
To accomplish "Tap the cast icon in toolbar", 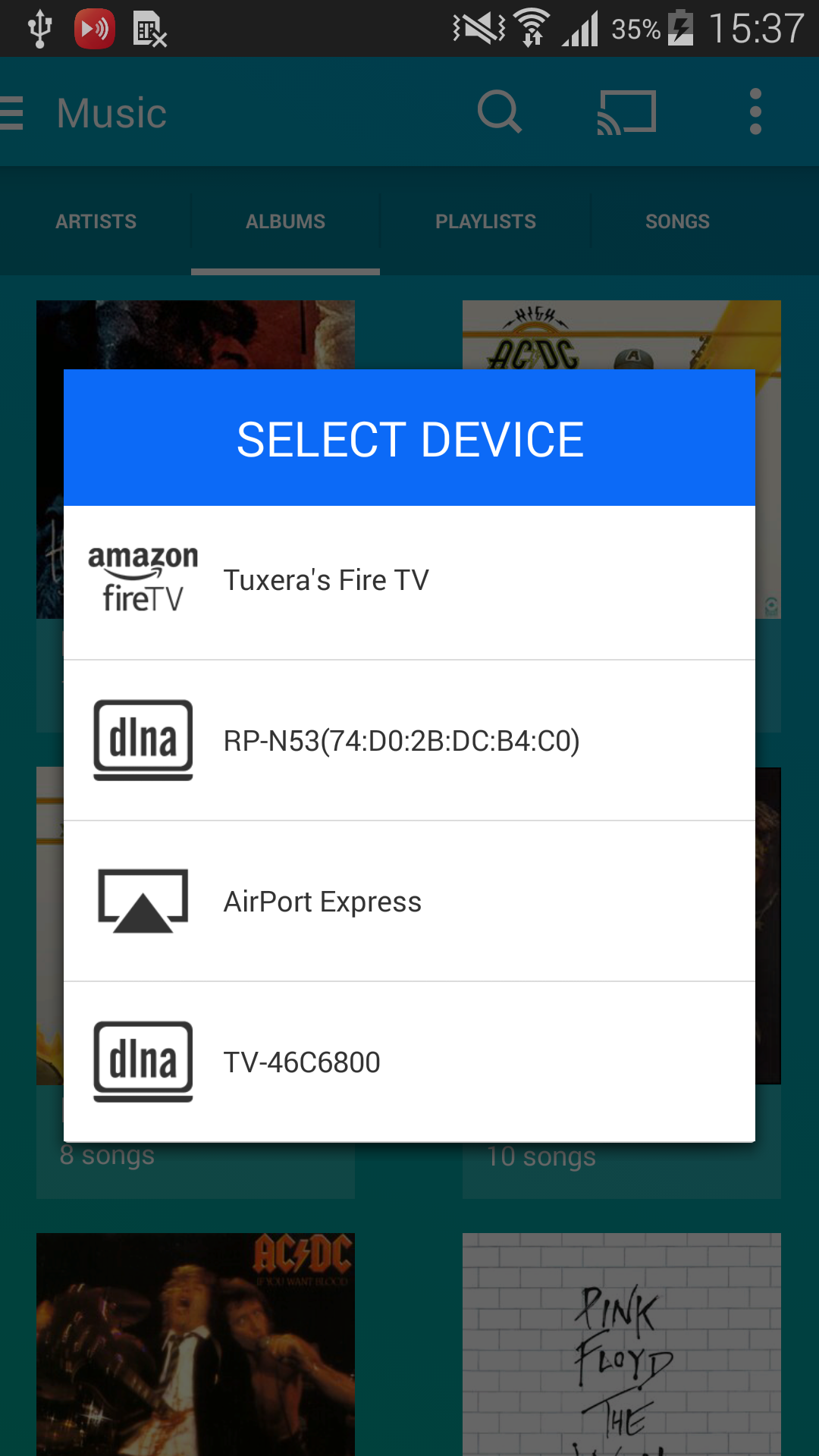I will click(626, 112).
